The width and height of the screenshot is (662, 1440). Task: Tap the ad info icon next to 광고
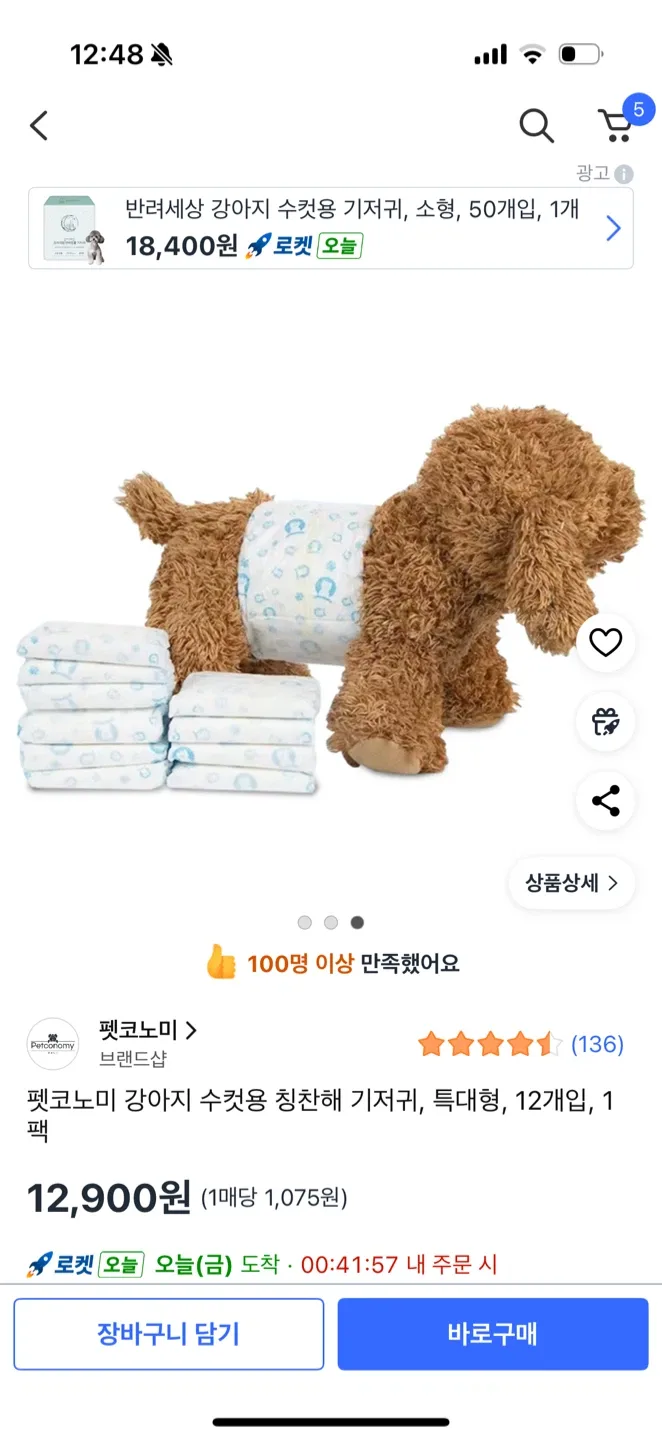click(x=624, y=174)
